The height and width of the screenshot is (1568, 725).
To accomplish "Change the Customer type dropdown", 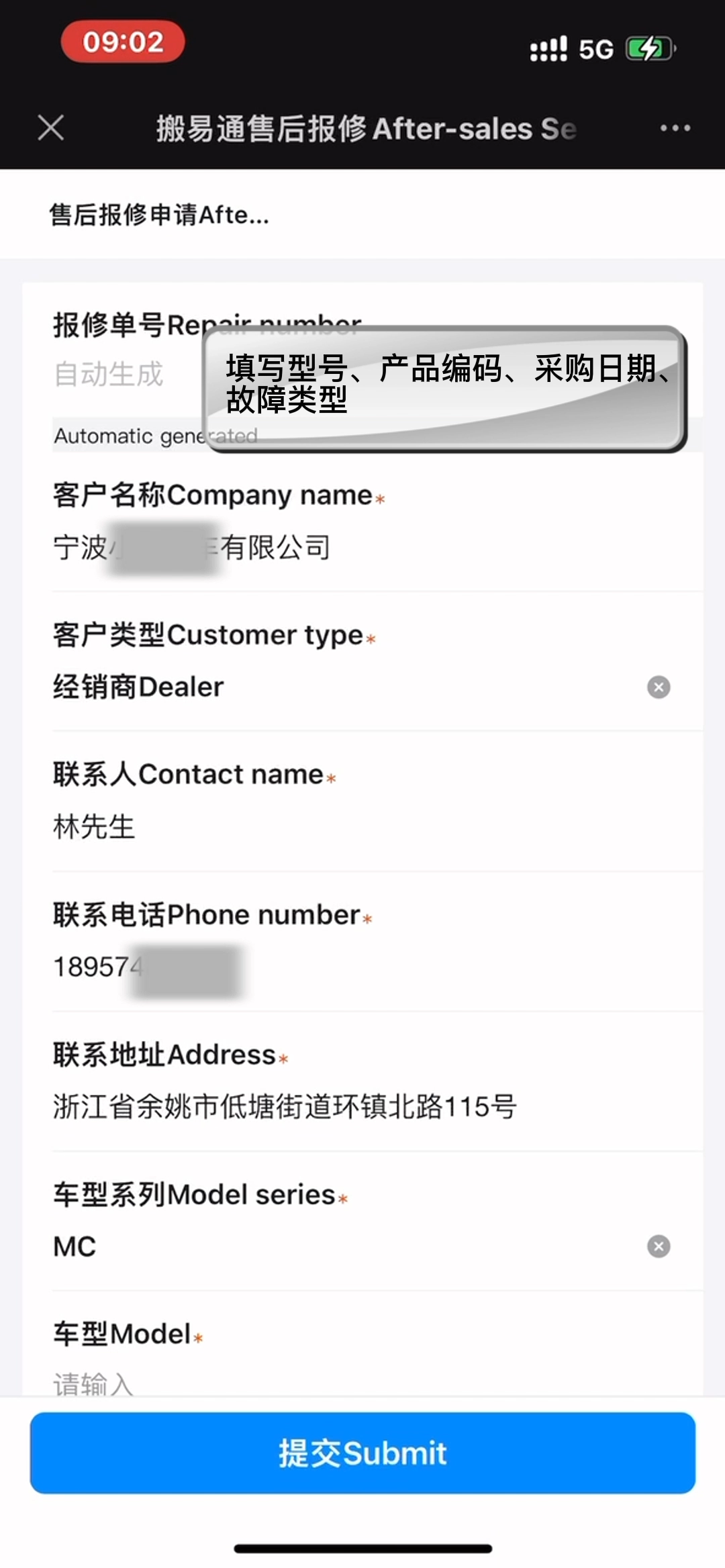I will point(336,687).
